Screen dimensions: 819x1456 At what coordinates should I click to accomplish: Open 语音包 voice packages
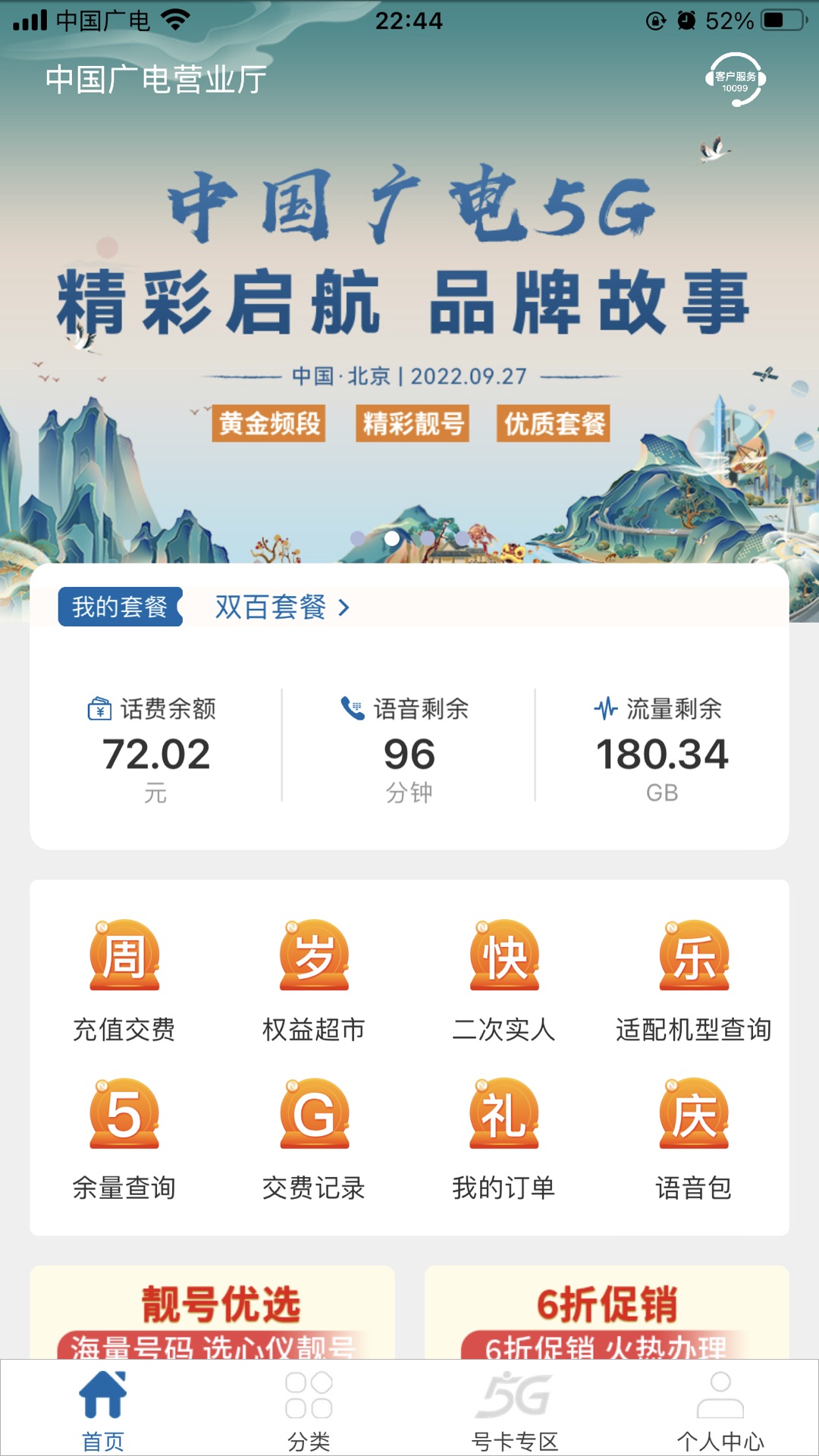point(694,1139)
